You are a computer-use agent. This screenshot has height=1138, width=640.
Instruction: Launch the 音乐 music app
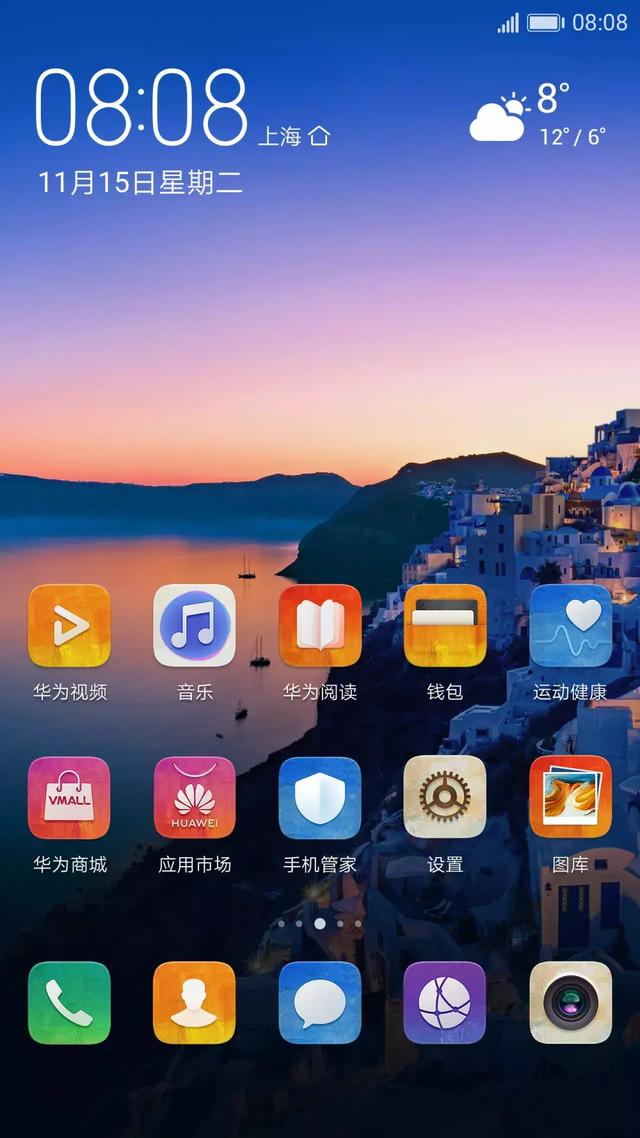[194, 626]
